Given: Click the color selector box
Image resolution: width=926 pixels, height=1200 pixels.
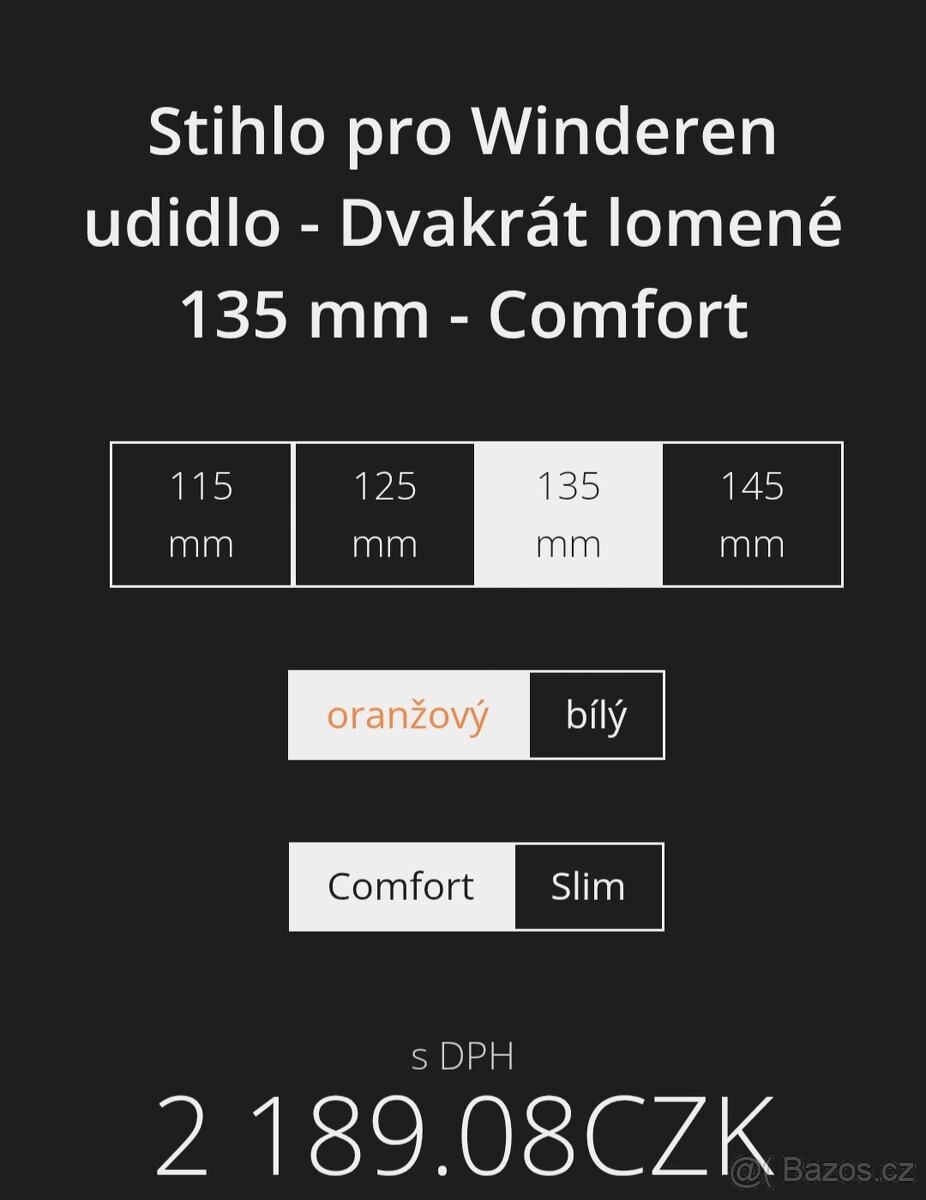Looking at the screenshot, I should [476, 714].
